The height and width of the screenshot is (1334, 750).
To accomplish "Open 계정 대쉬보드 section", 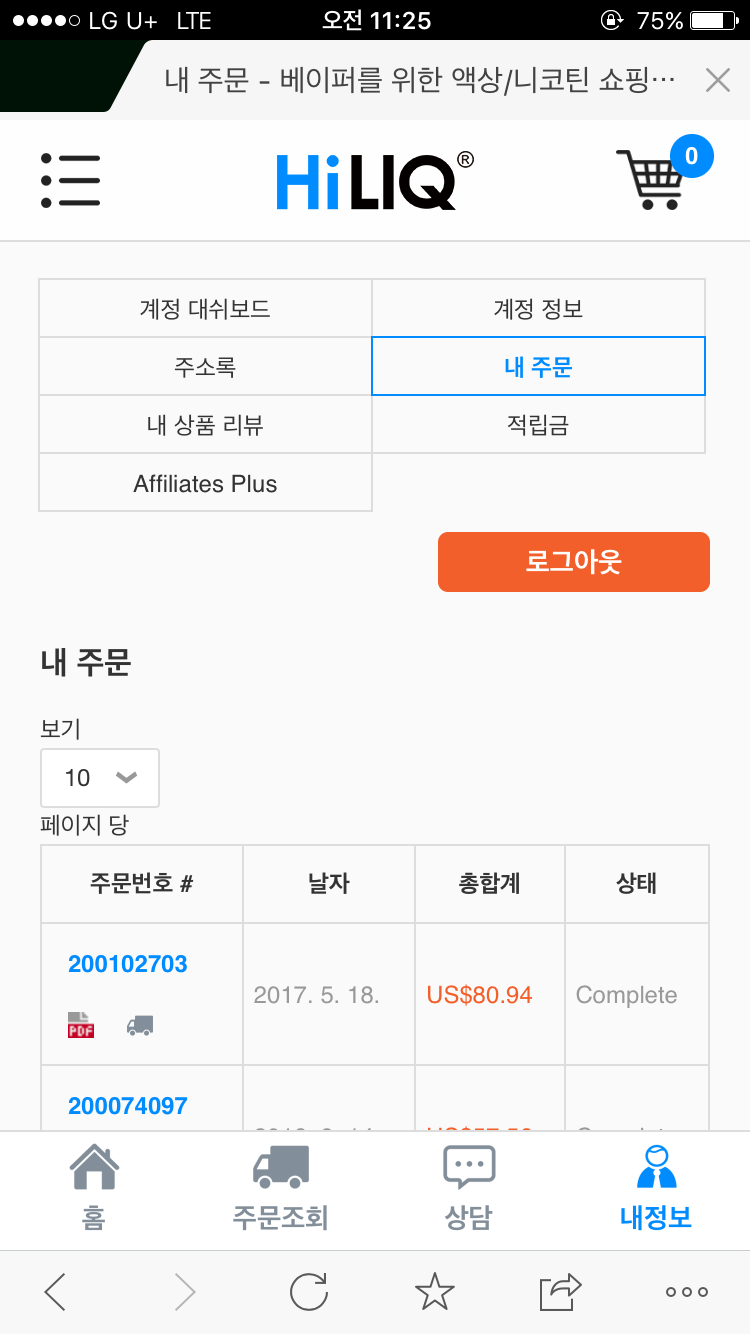I will pyautogui.click(x=205, y=309).
